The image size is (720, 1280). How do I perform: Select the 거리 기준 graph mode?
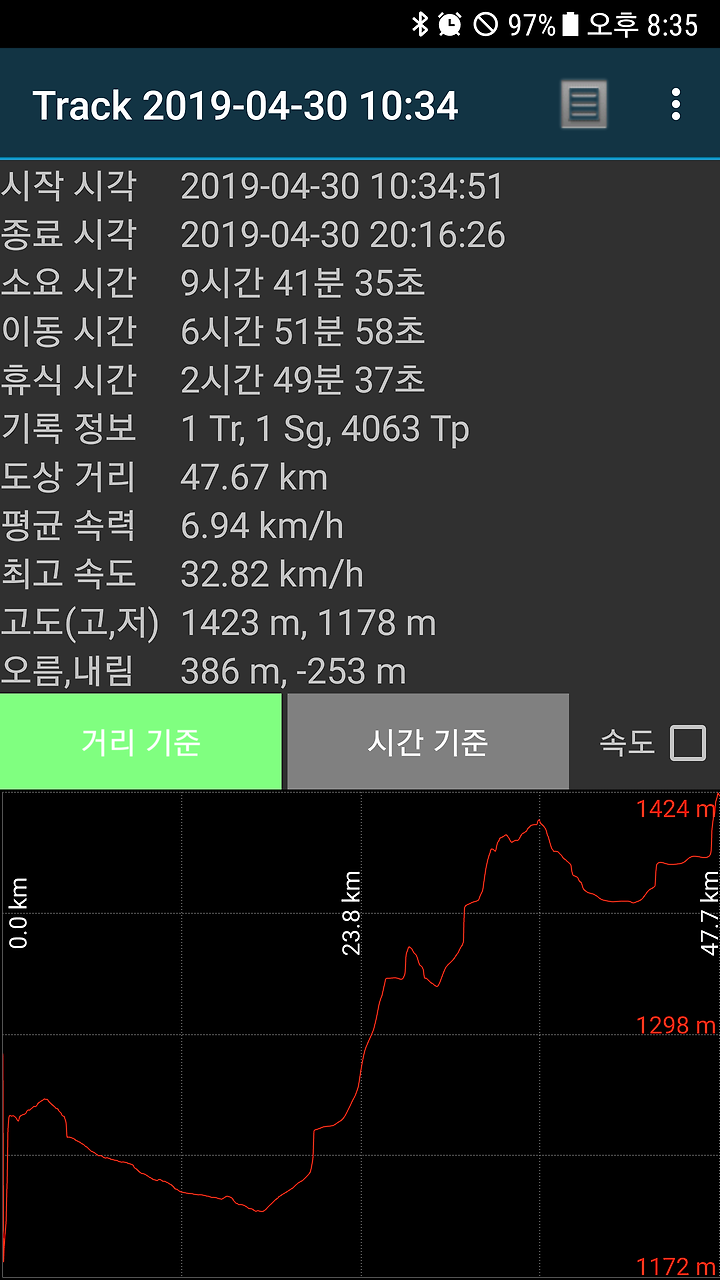(x=141, y=742)
